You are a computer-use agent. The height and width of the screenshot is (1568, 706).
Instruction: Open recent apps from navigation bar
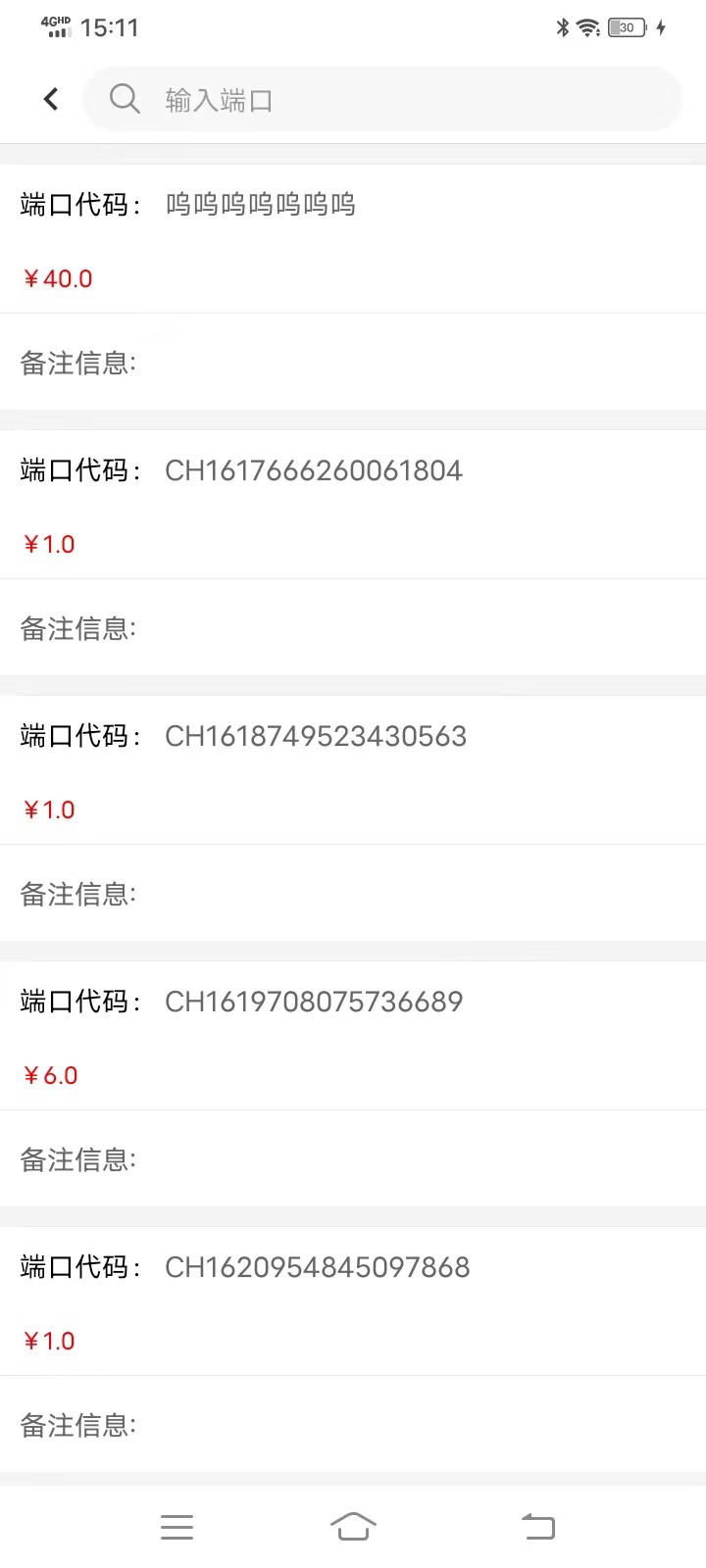pos(176,1527)
